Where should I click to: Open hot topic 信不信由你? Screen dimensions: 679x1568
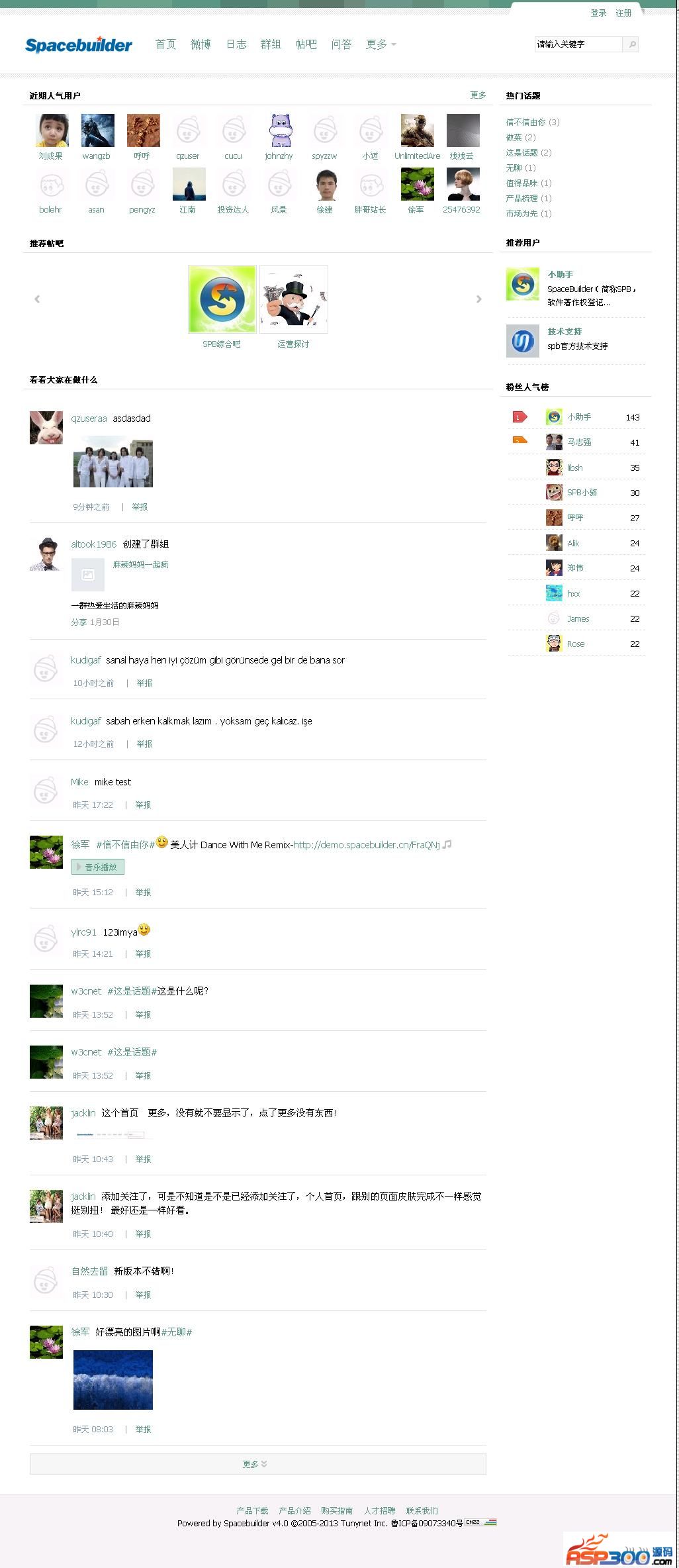click(x=526, y=122)
